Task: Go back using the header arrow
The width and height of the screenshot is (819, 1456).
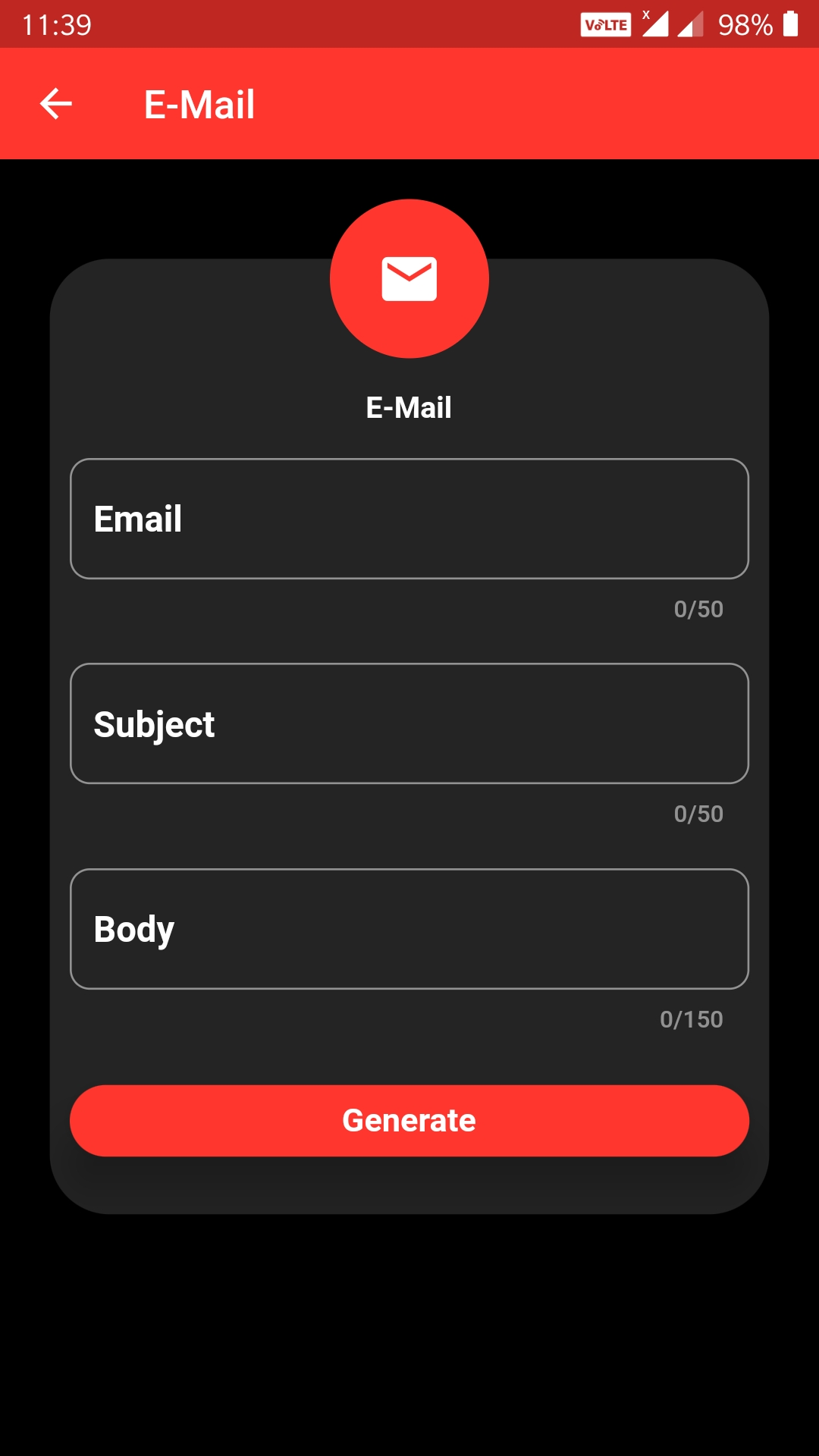Action: pyautogui.click(x=55, y=104)
